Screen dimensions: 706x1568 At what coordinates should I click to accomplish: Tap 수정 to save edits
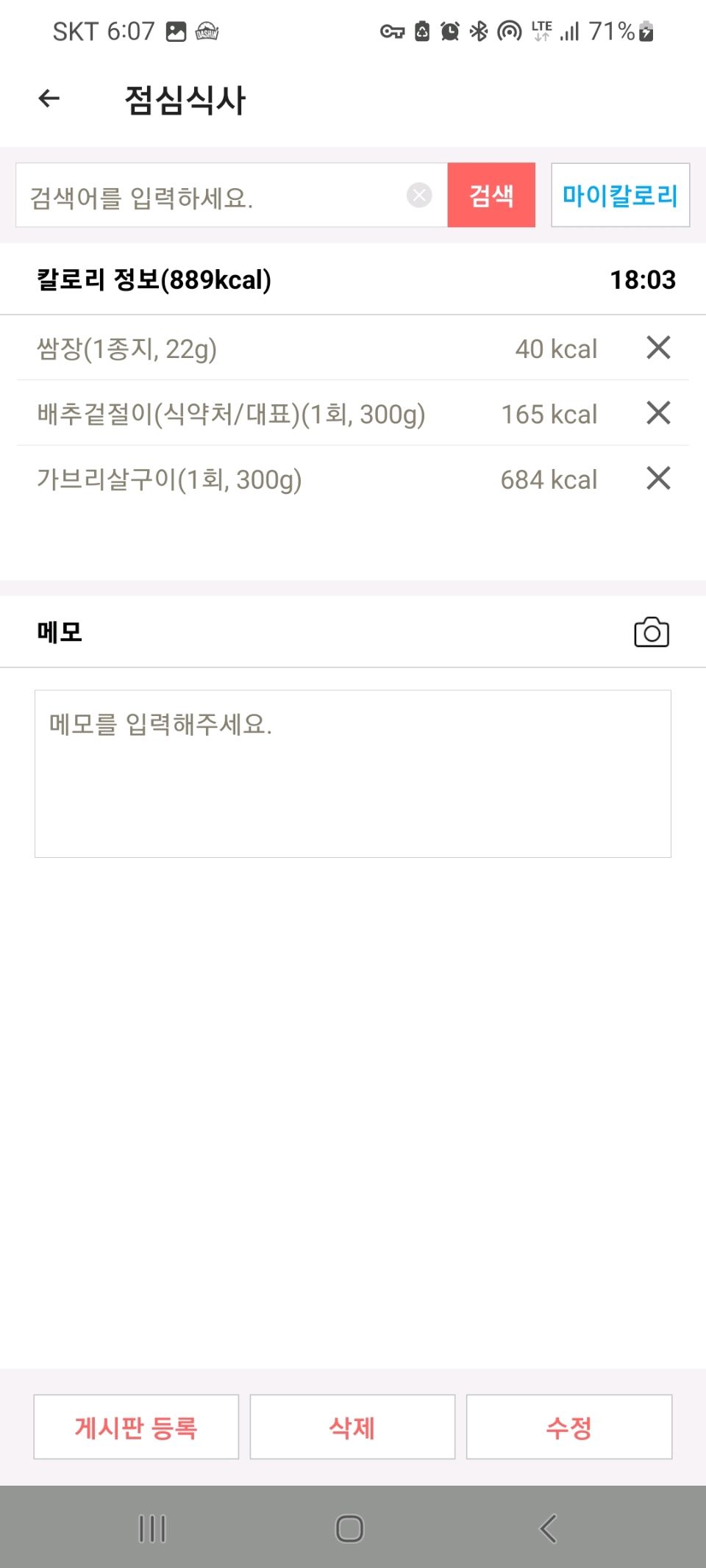tap(569, 1427)
